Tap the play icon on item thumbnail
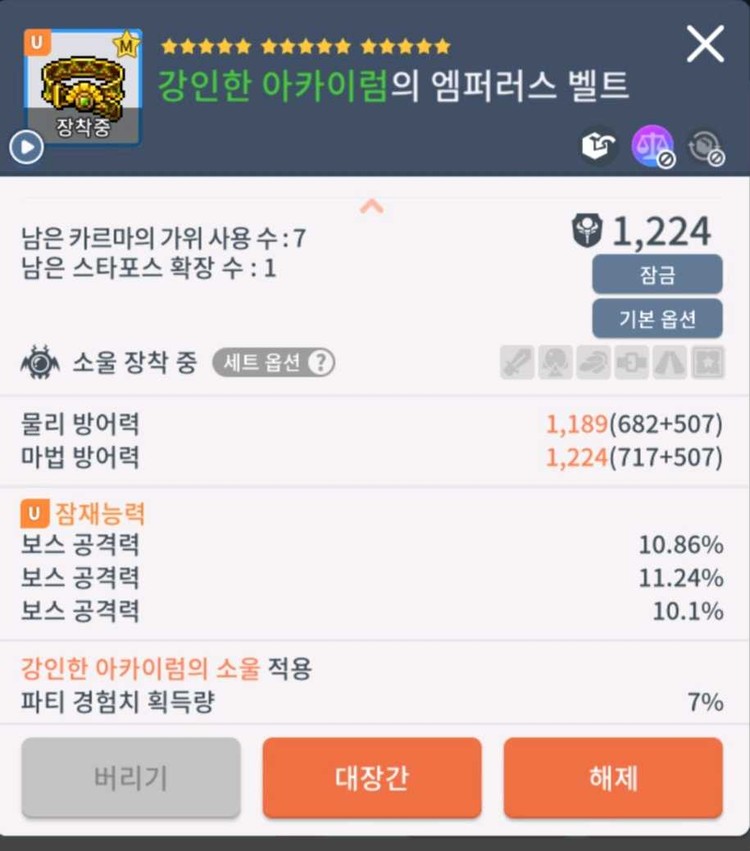 coord(26,148)
